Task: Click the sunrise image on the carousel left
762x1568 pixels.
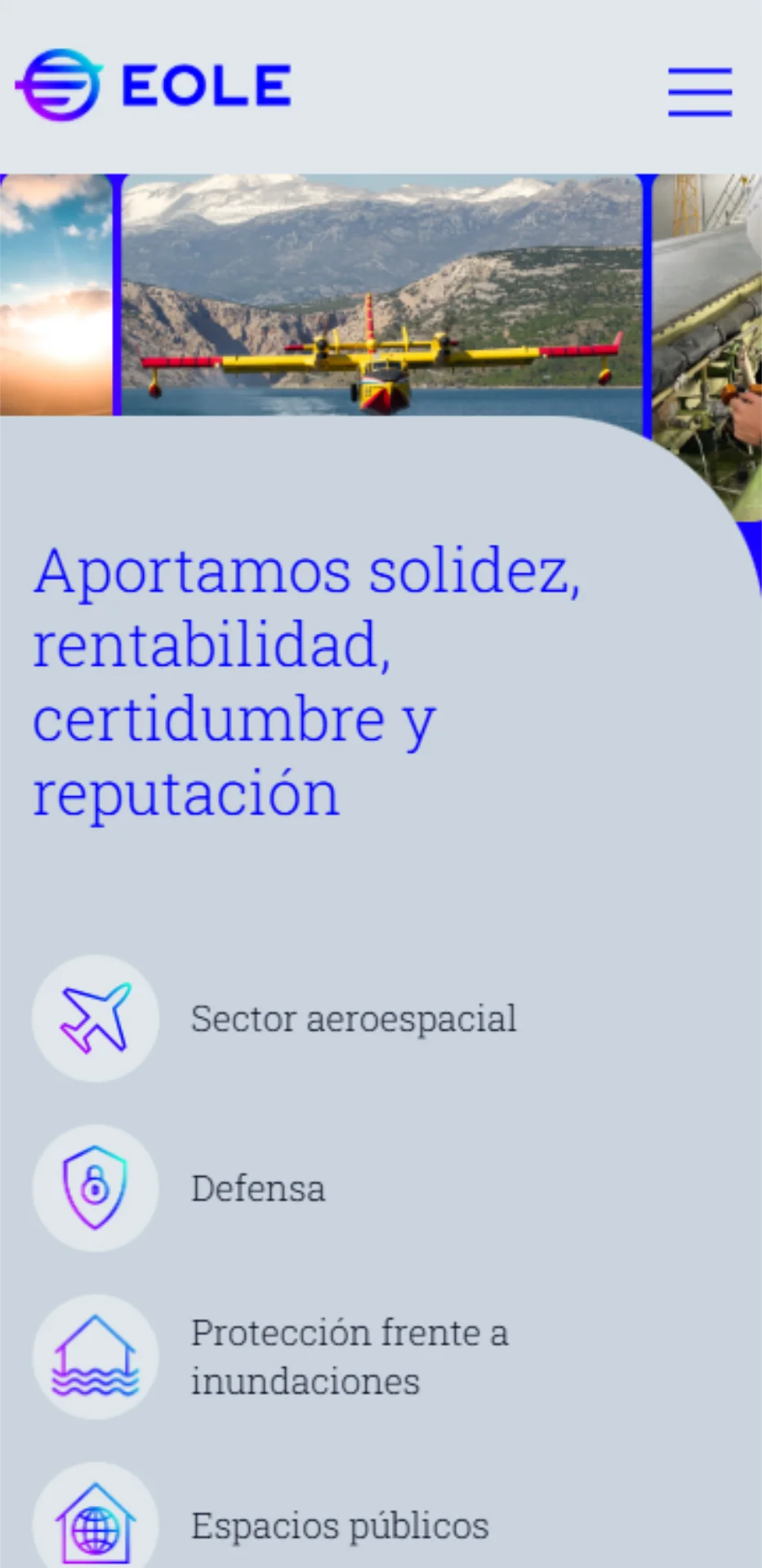Action: [53, 294]
